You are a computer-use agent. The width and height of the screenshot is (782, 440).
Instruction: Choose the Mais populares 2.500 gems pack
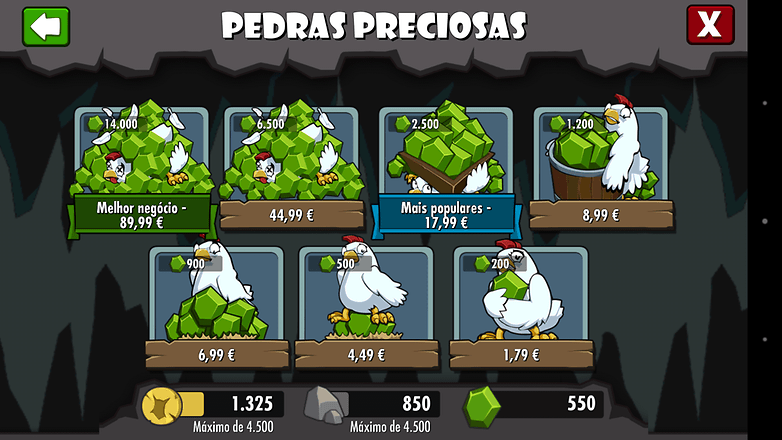[446, 170]
